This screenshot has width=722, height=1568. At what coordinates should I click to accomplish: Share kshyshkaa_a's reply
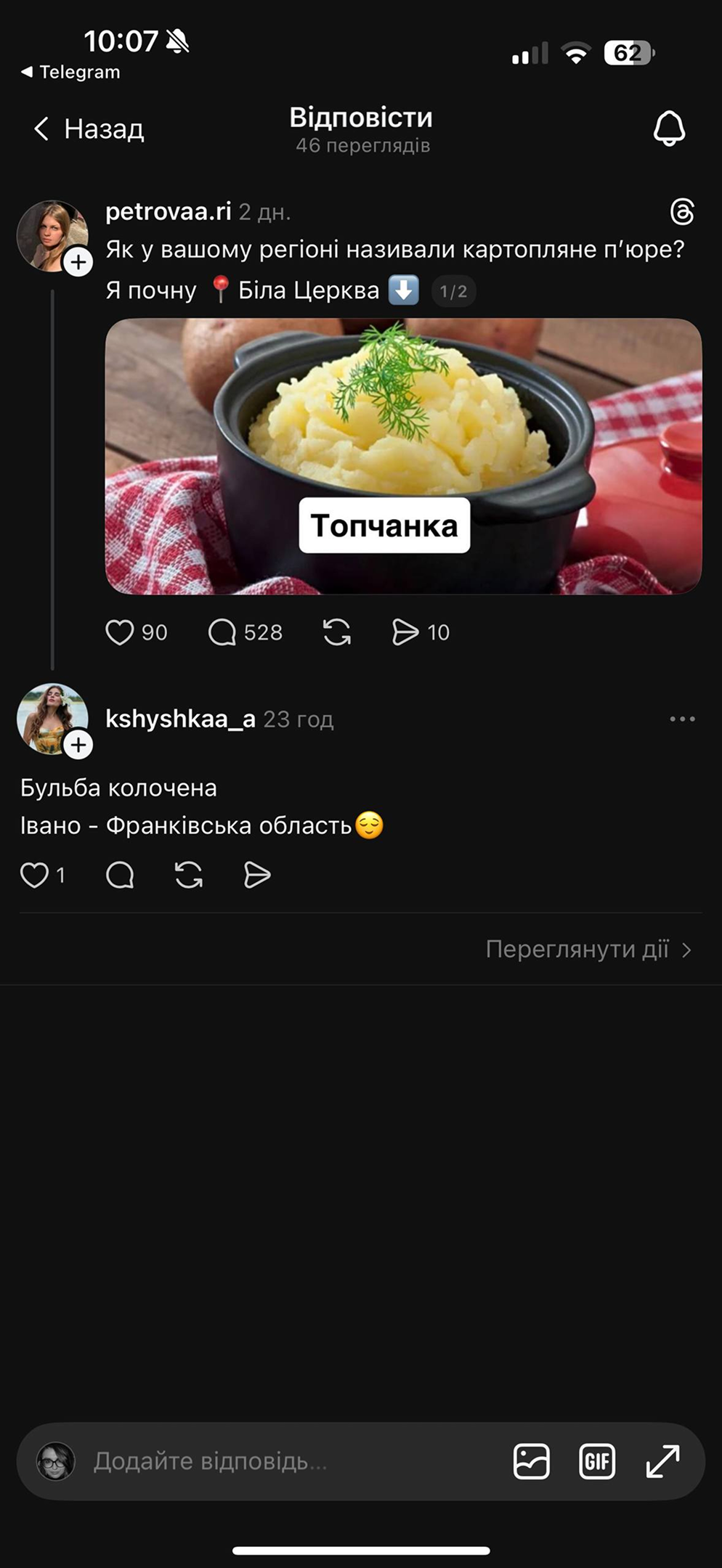[x=257, y=875]
